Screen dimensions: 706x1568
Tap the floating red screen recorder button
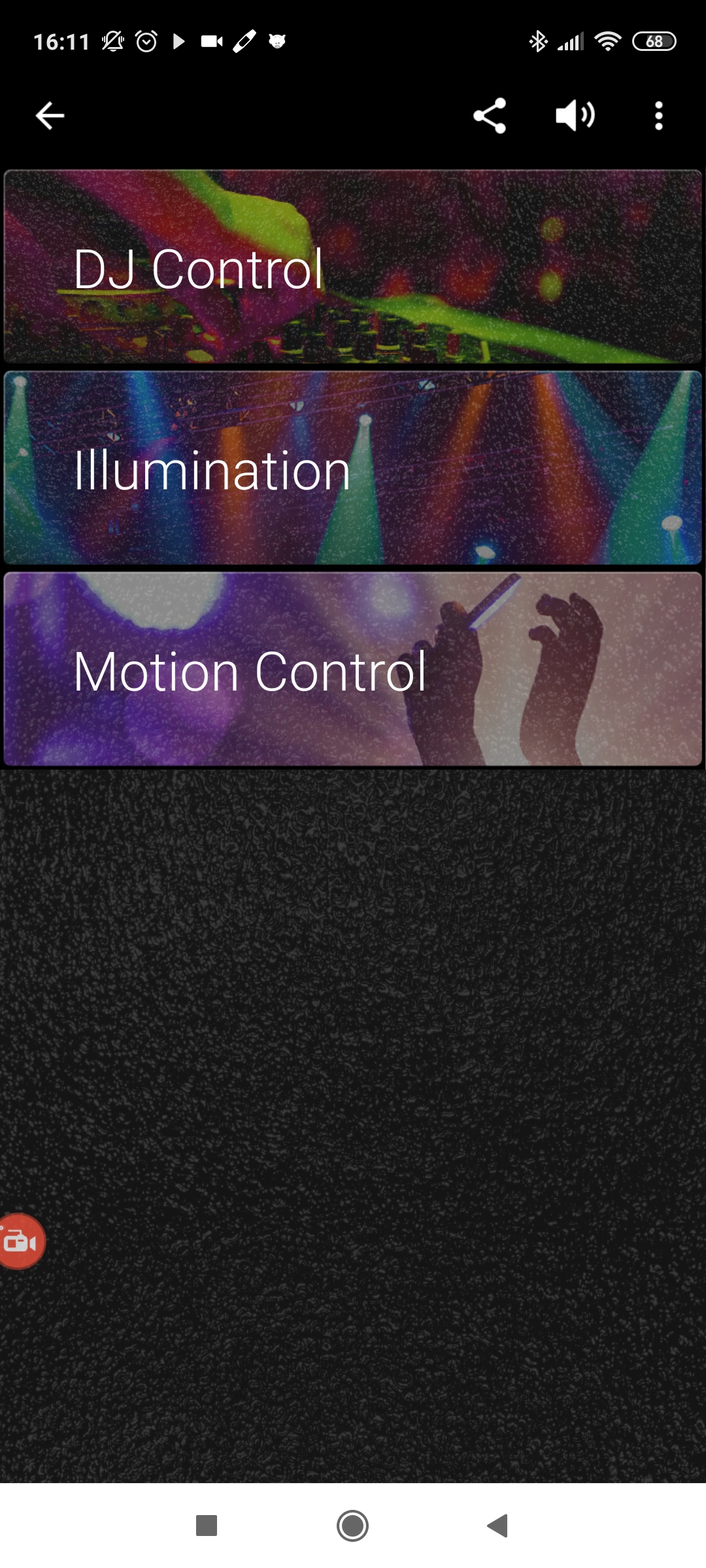click(x=21, y=1241)
